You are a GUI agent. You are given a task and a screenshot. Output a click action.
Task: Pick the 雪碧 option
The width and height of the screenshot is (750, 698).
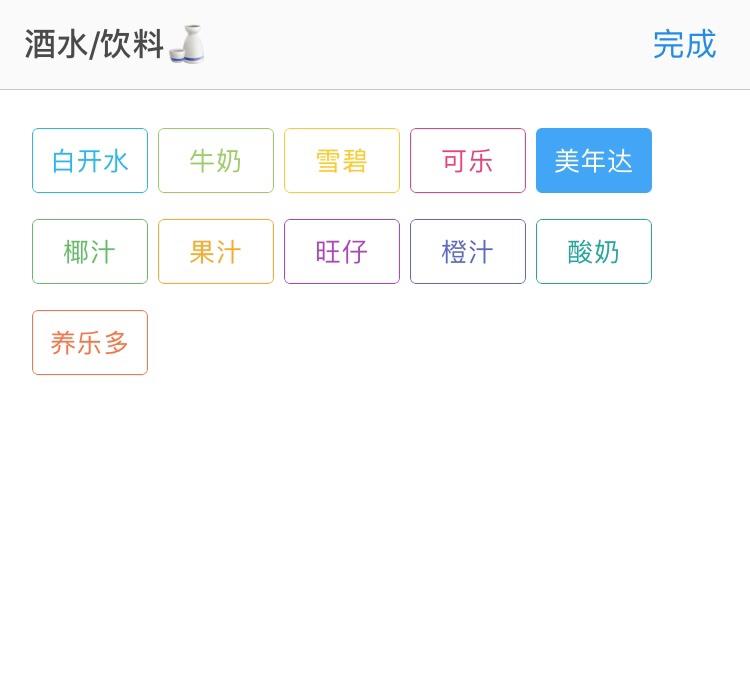(x=342, y=160)
